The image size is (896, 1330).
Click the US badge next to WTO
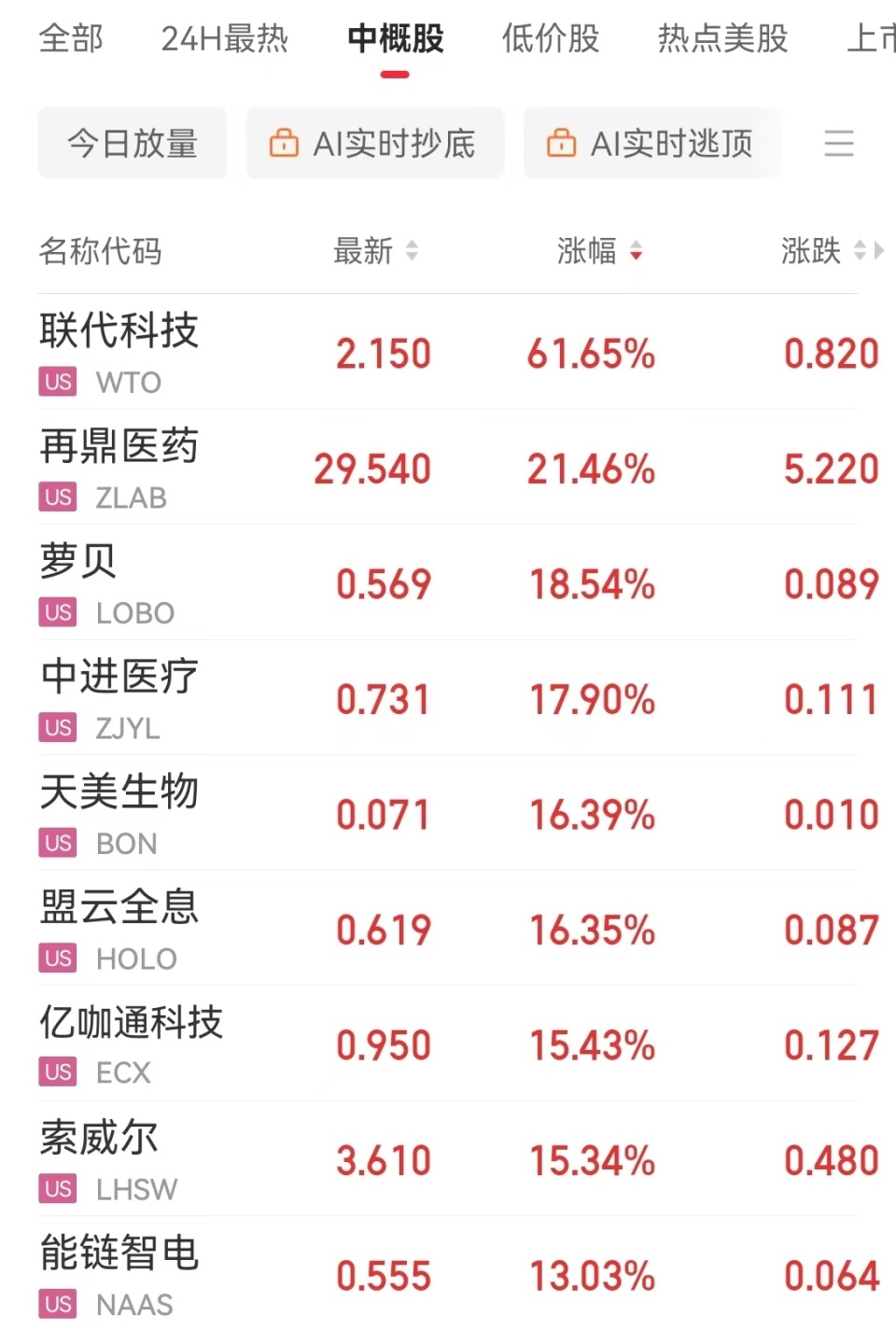pyautogui.click(x=57, y=382)
